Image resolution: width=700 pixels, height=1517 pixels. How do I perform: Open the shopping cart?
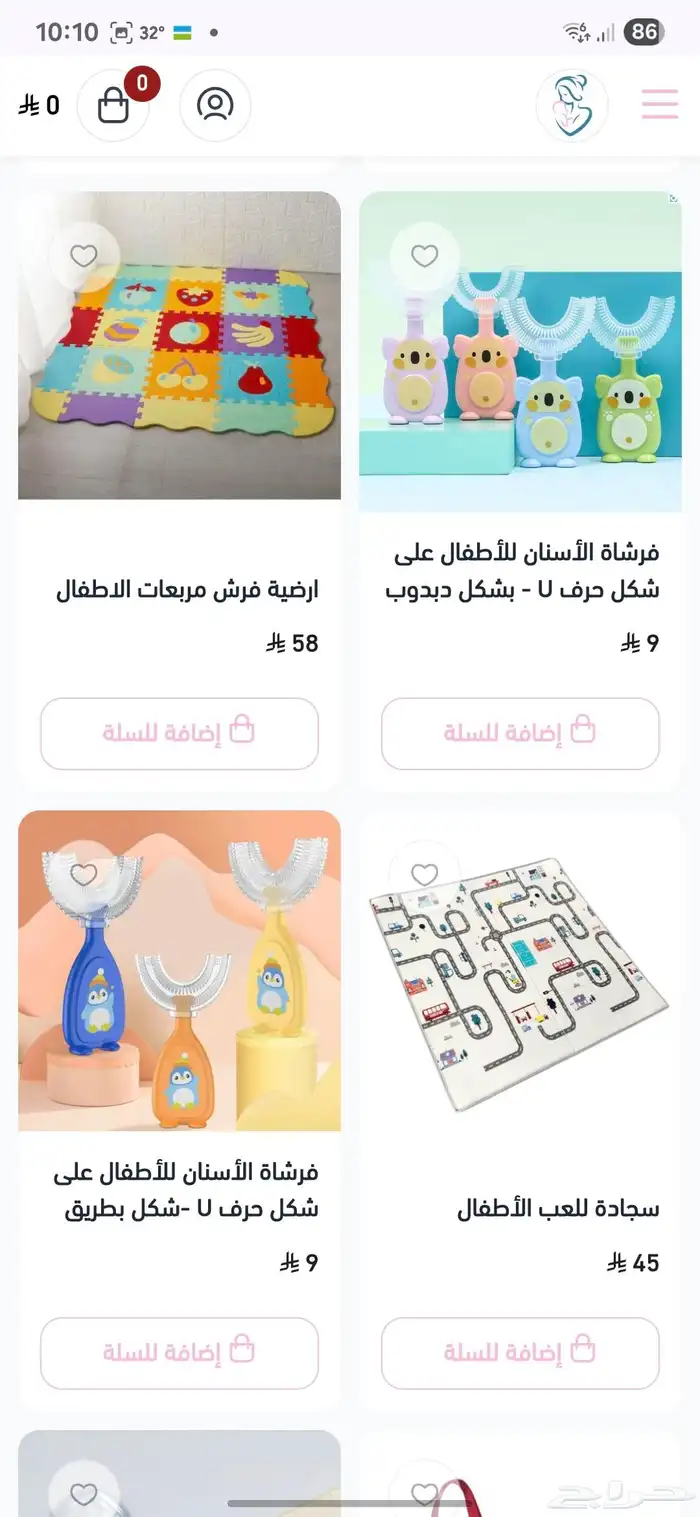(114, 105)
